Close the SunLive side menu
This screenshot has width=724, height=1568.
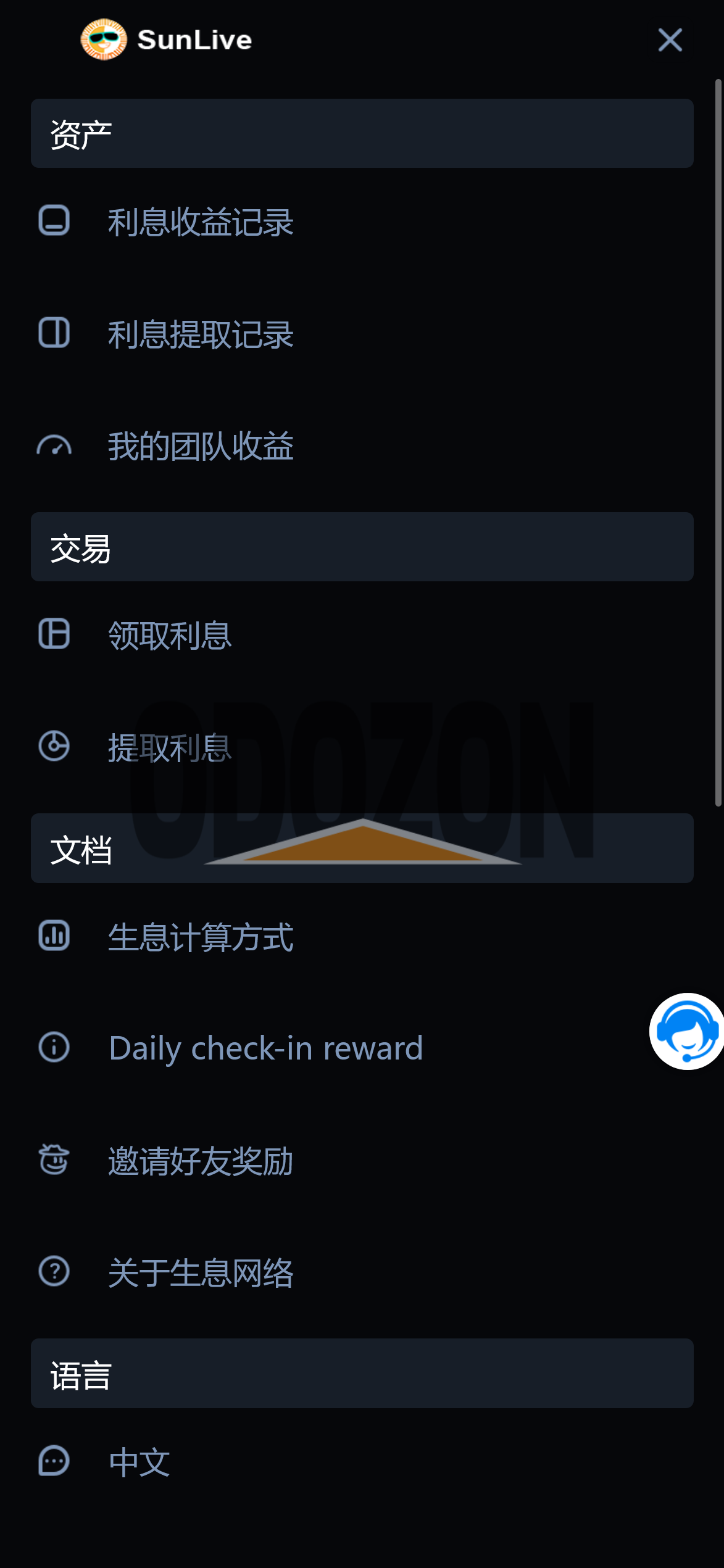tap(670, 40)
